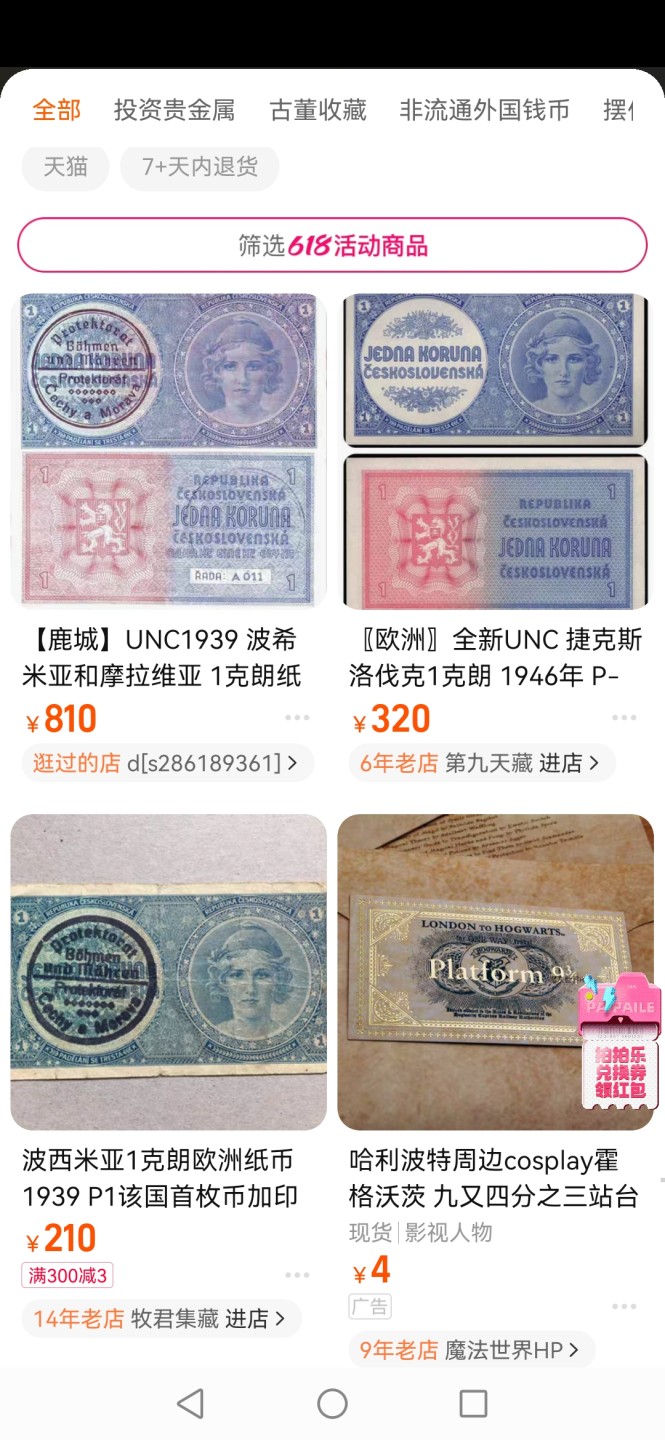Filter by 618活动商品
The width and height of the screenshot is (665, 1440).
coord(332,245)
